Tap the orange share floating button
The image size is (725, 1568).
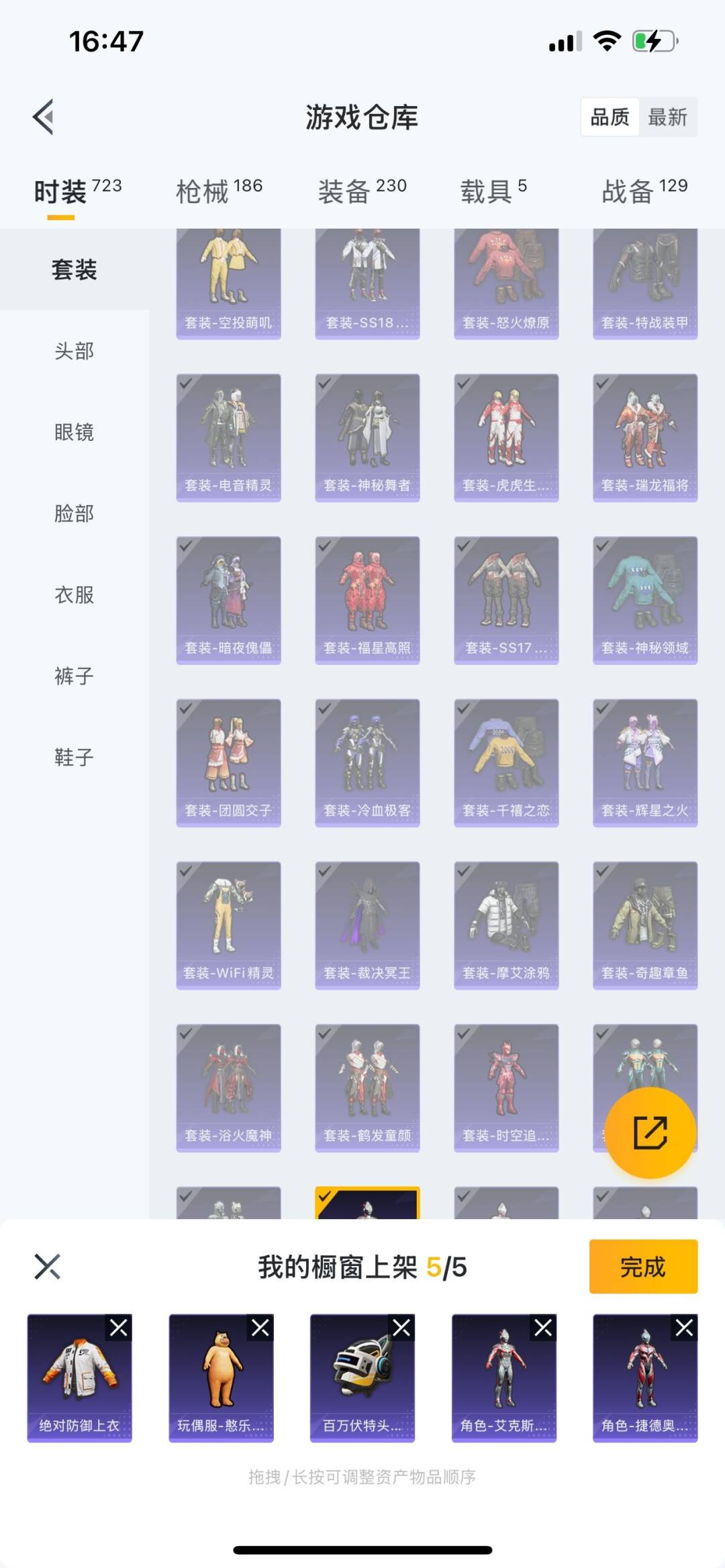point(649,1133)
